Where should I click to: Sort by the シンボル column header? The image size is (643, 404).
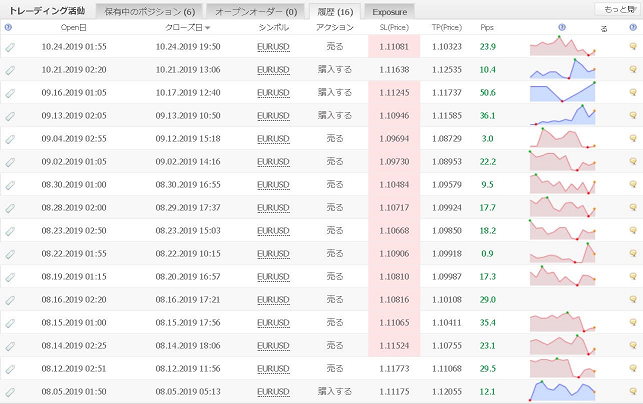(273, 28)
